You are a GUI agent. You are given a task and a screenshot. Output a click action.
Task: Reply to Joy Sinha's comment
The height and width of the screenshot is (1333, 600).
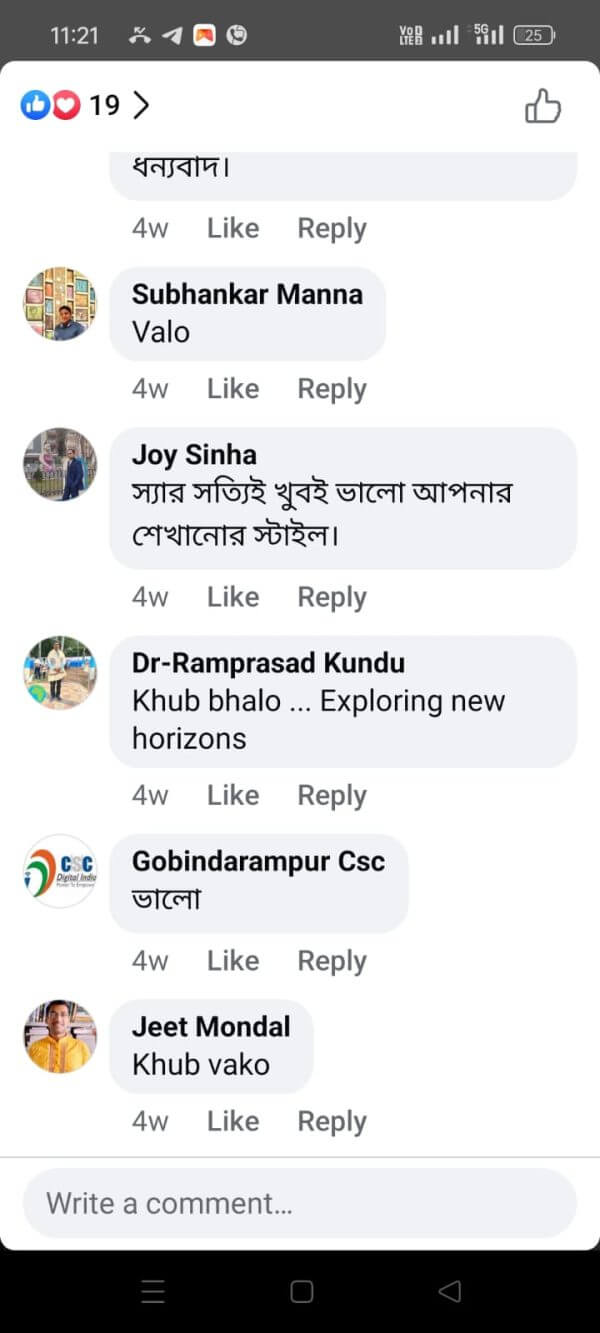point(332,597)
